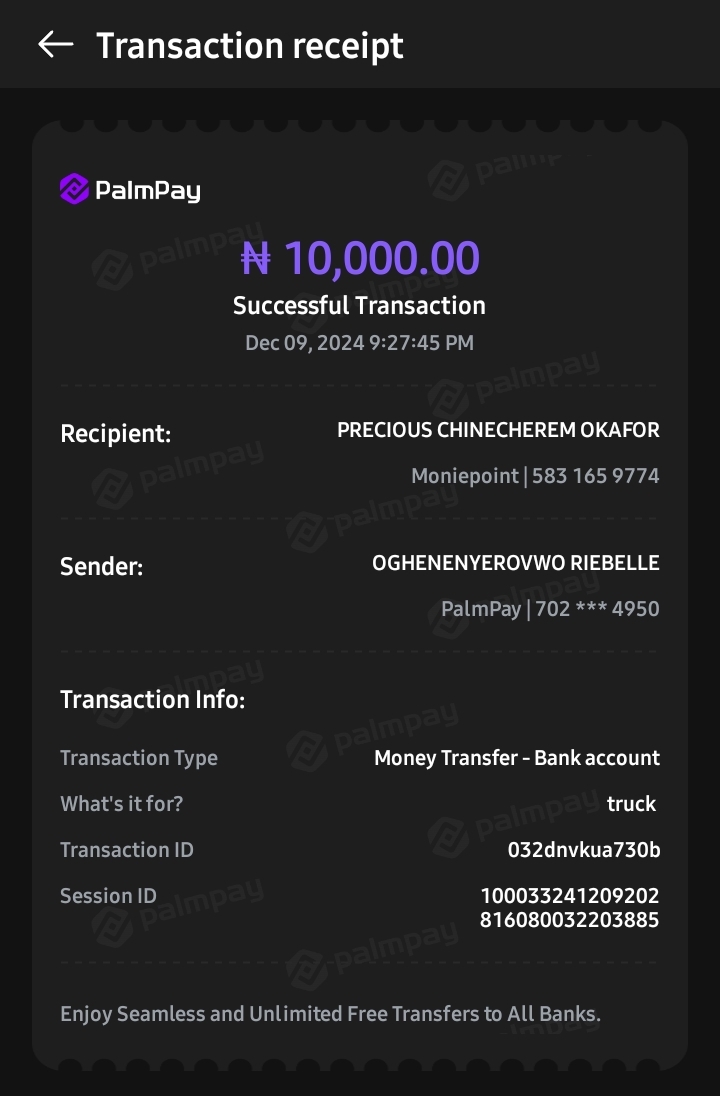Screen dimensions: 720x1096
Task: Go back from the Transaction receipt screen
Action: pyautogui.click(x=56, y=44)
